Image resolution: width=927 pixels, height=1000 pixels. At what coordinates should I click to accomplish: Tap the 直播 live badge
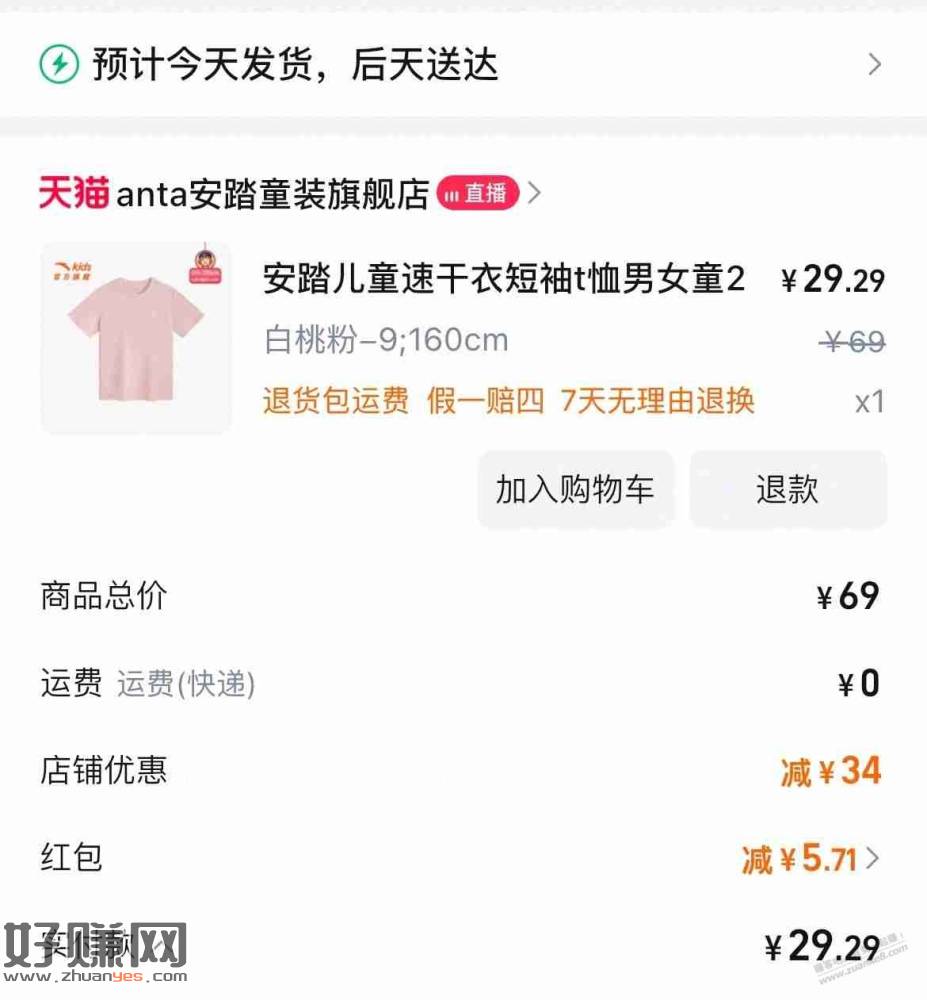pos(478,193)
